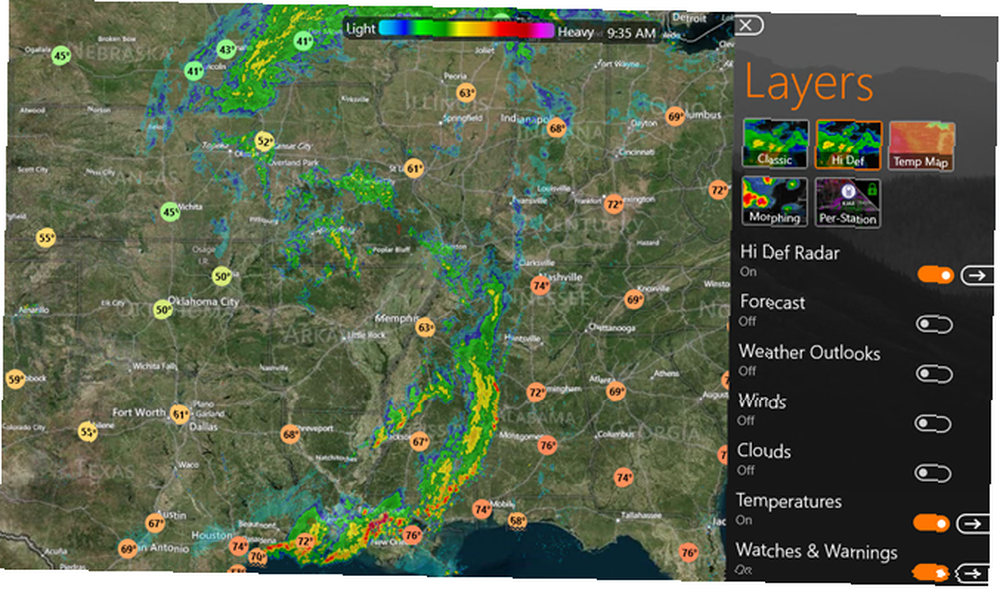Open Temperatures settings arrow

974,523
